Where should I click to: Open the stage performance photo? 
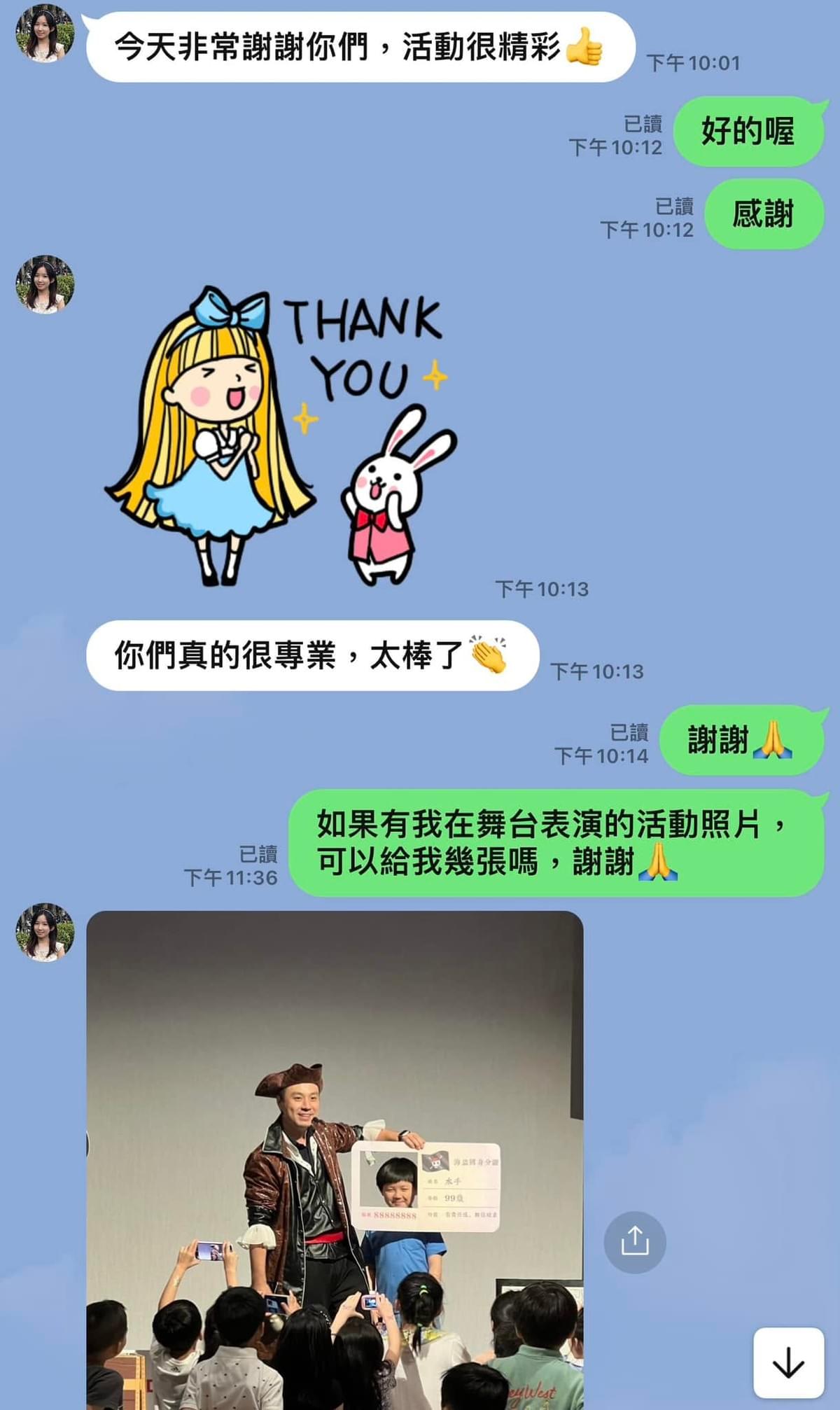pos(335,1160)
